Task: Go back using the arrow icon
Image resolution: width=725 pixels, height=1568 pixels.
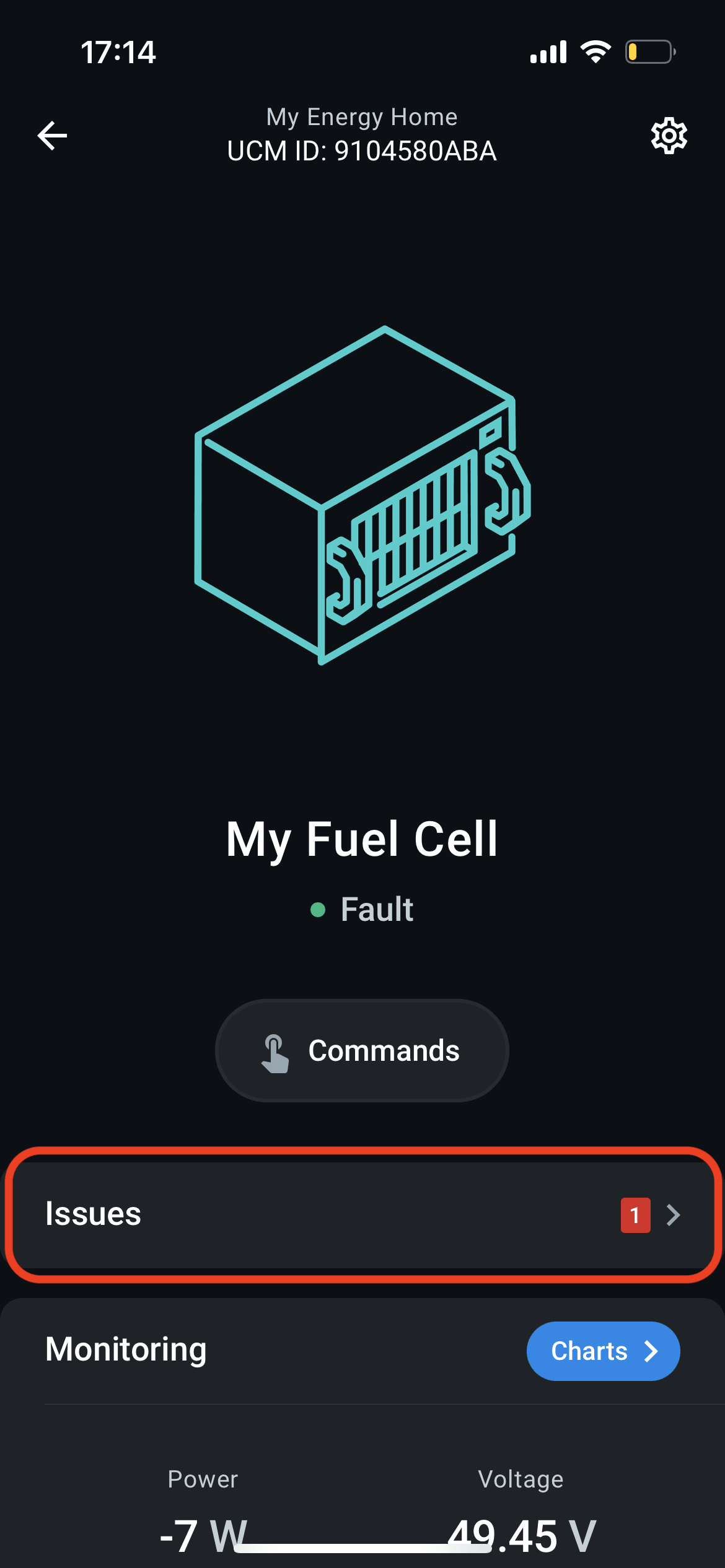Action: (52, 136)
